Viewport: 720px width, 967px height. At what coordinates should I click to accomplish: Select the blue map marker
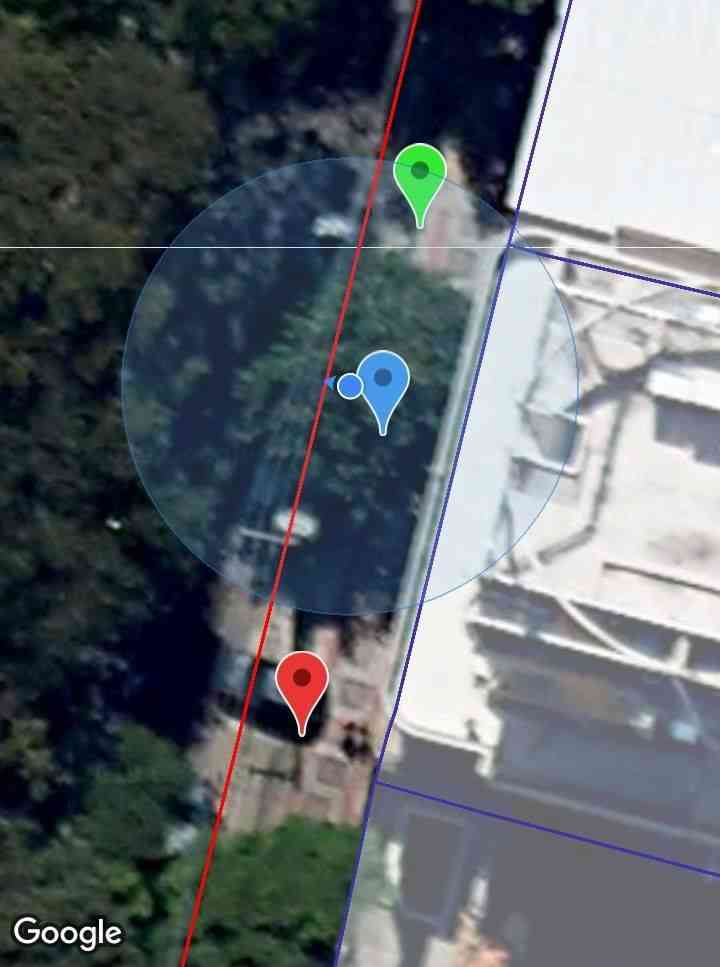(x=383, y=385)
